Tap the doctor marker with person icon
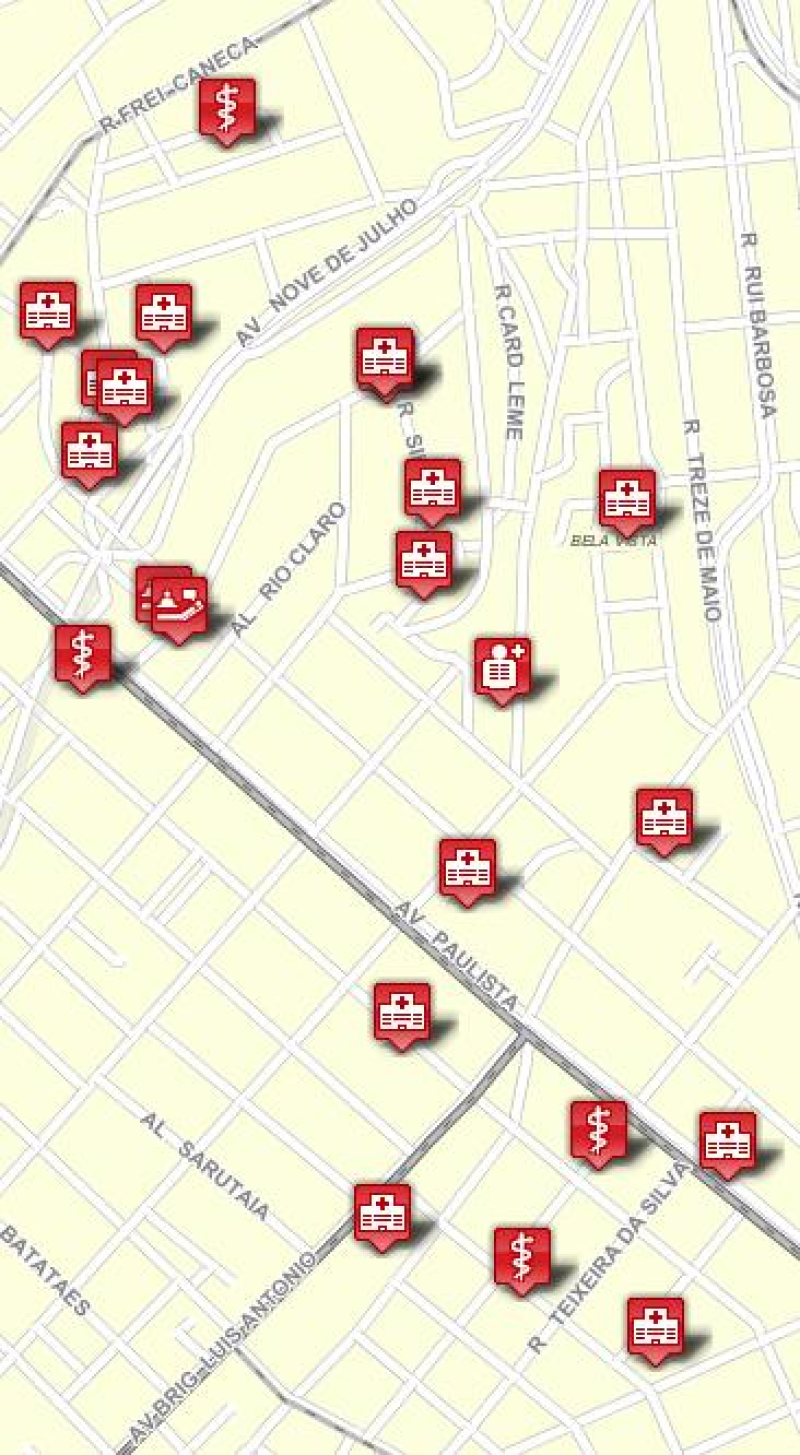This screenshot has width=800, height=1455. tap(502, 666)
